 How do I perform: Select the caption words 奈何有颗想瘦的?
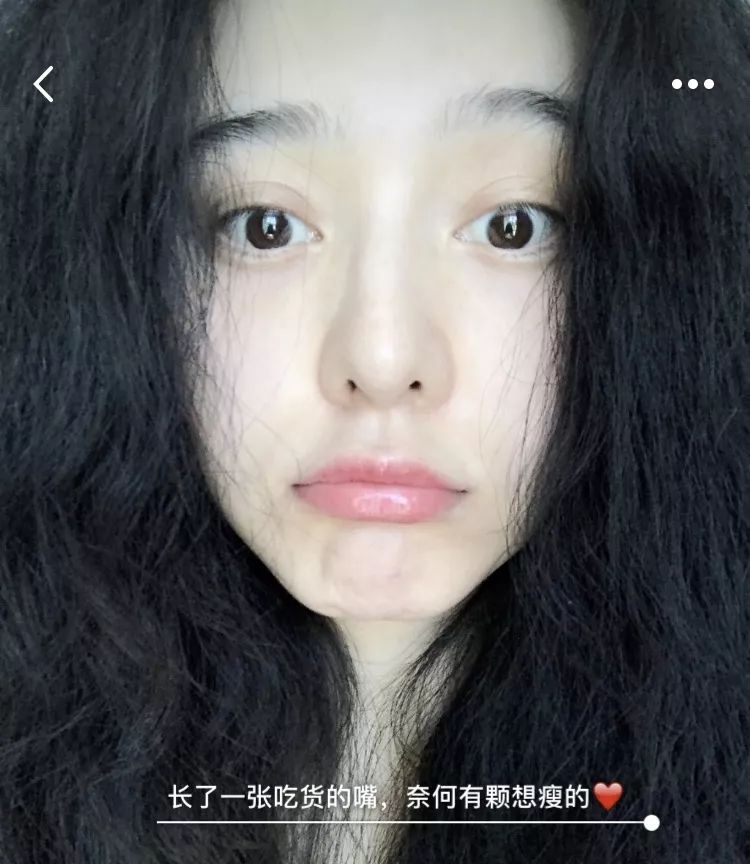pos(498,796)
